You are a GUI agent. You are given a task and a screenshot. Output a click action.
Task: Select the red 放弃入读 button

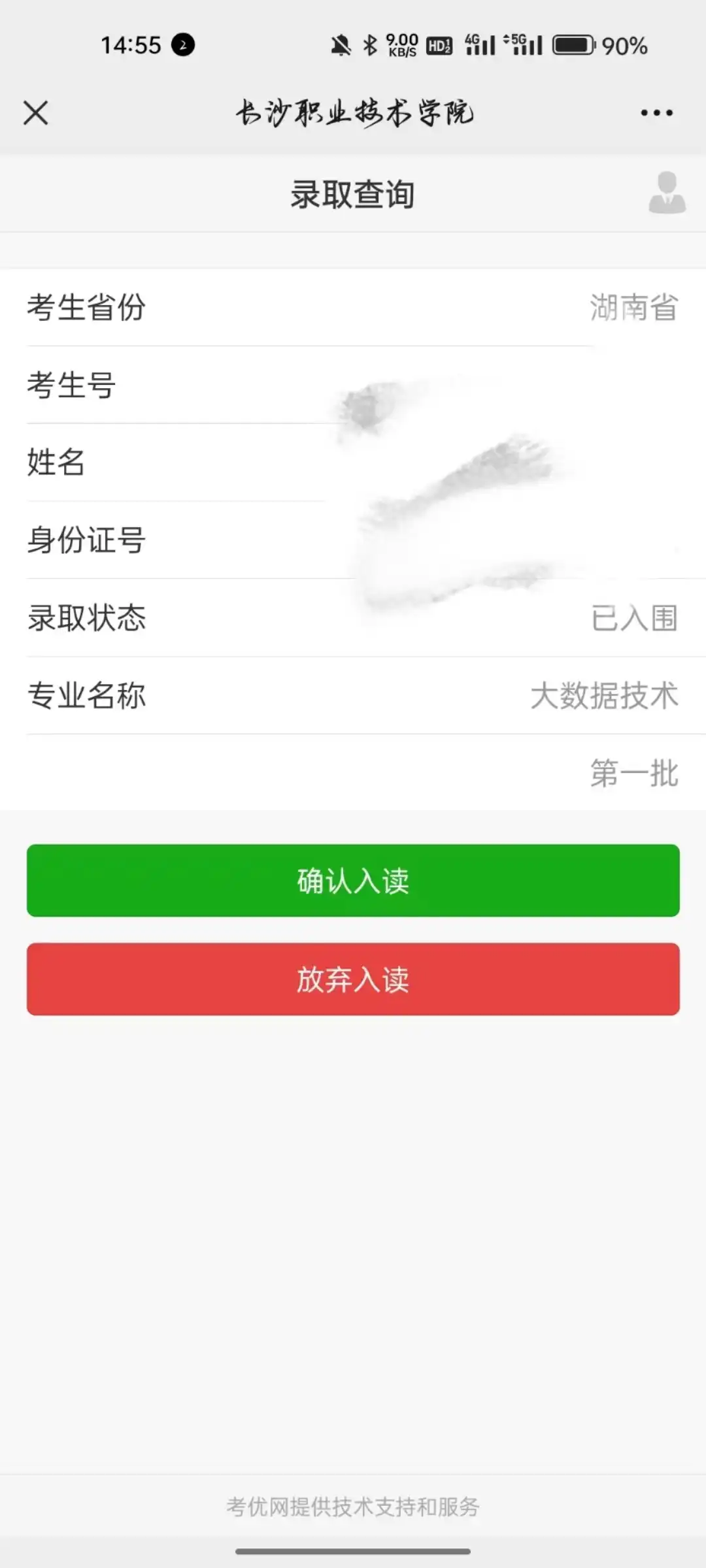(353, 979)
